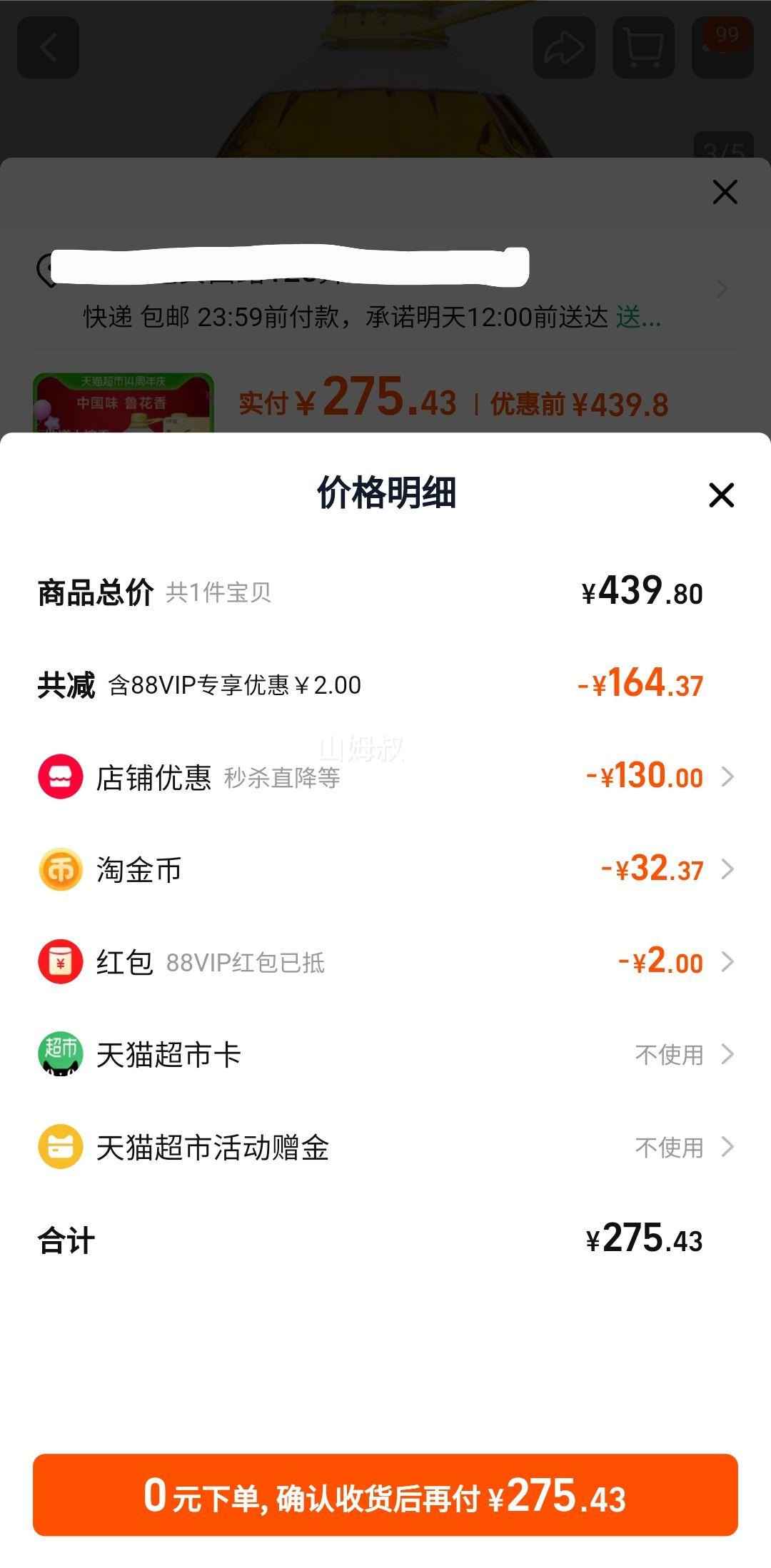Select the 红包 red envelope icon
771x1568 pixels.
click(x=61, y=961)
